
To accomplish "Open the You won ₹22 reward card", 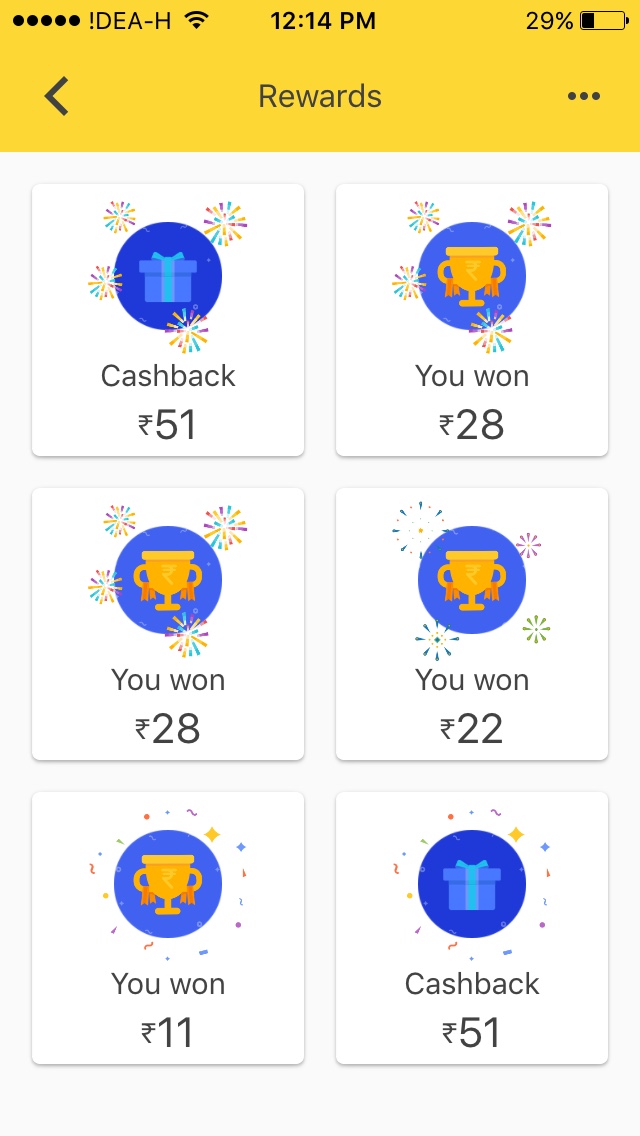I will point(472,623).
